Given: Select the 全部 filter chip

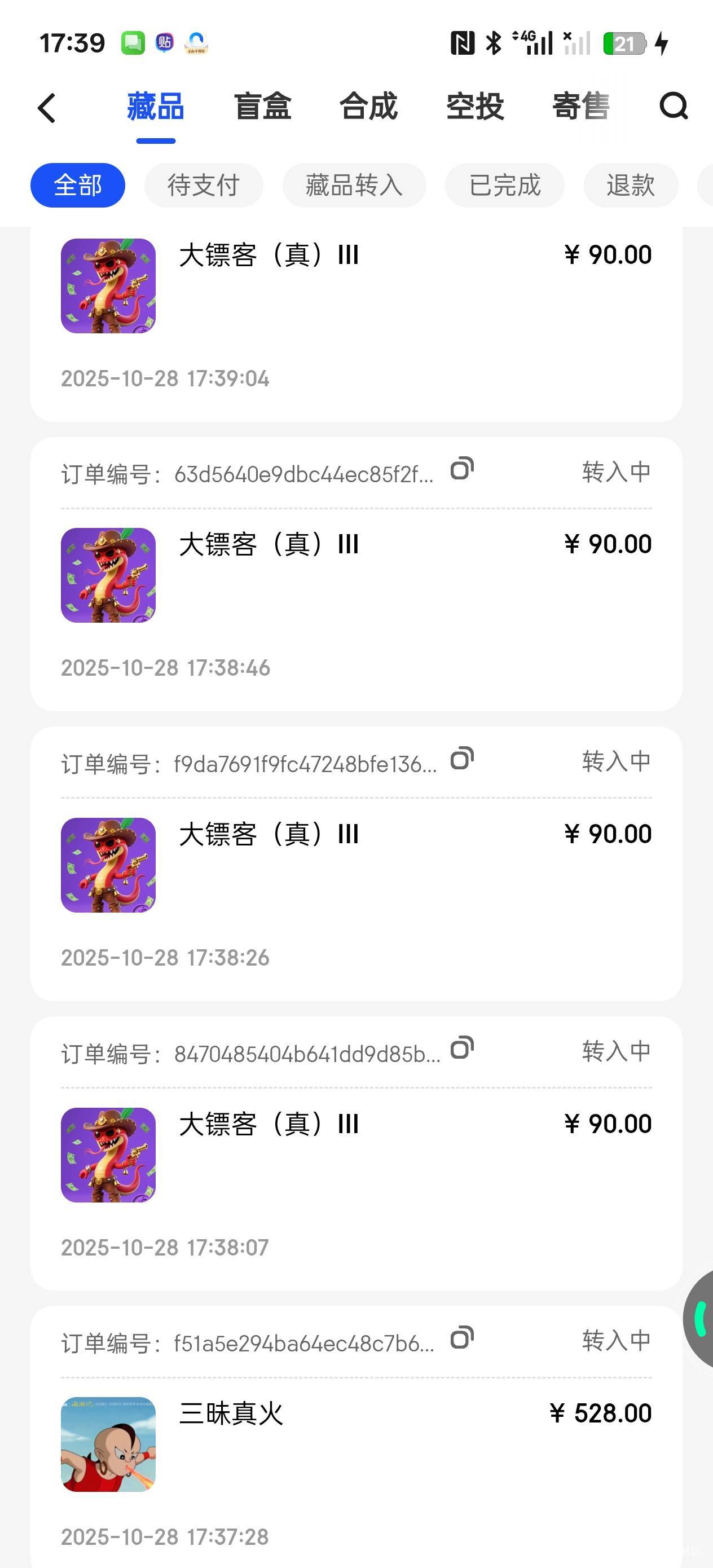Looking at the screenshot, I should click(x=78, y=185).
